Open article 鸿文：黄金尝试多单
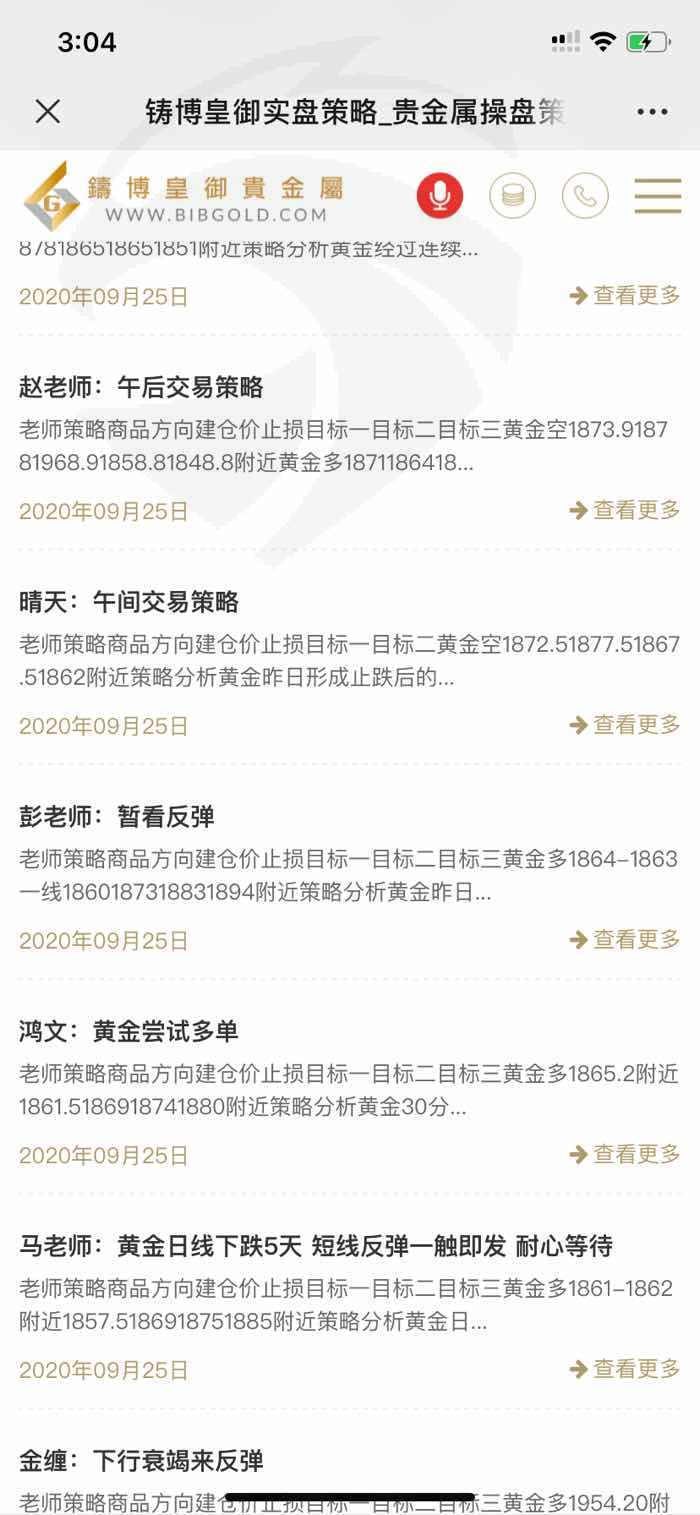This screenshot has width=700, height=1515. click(129, 1031)
